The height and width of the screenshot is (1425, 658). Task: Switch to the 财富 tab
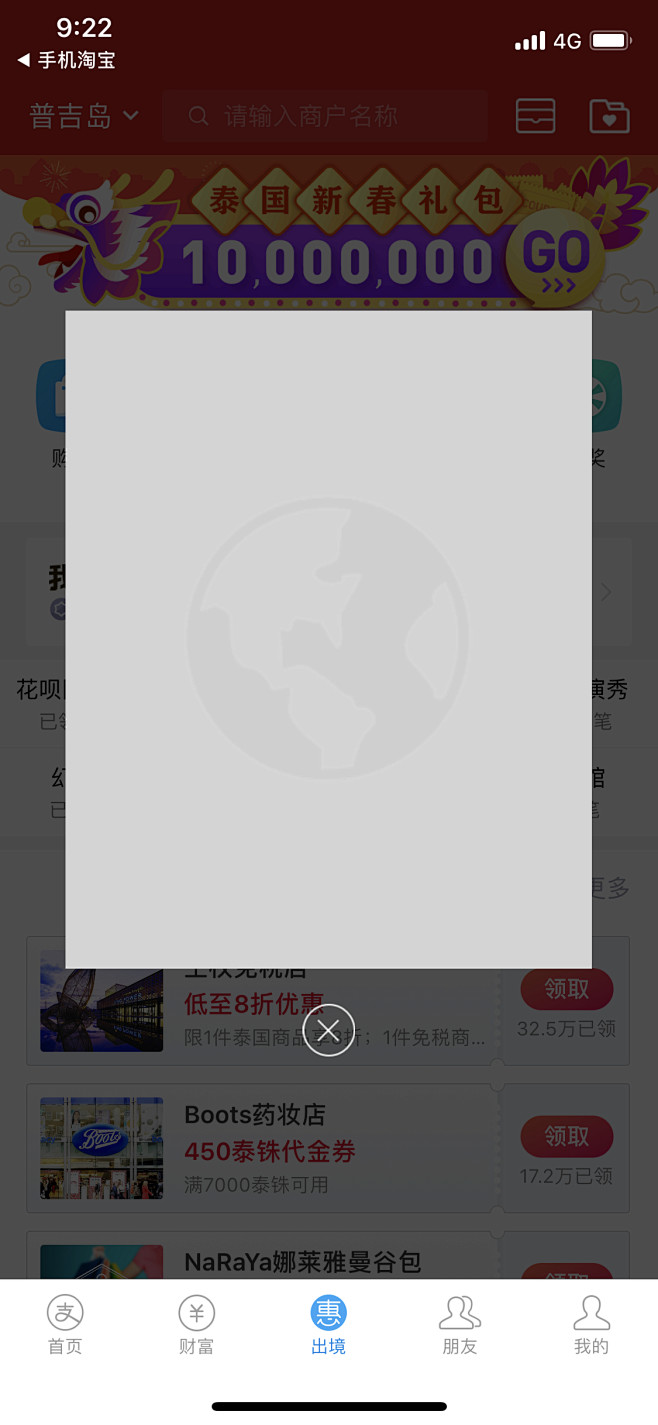[197, 1325]
